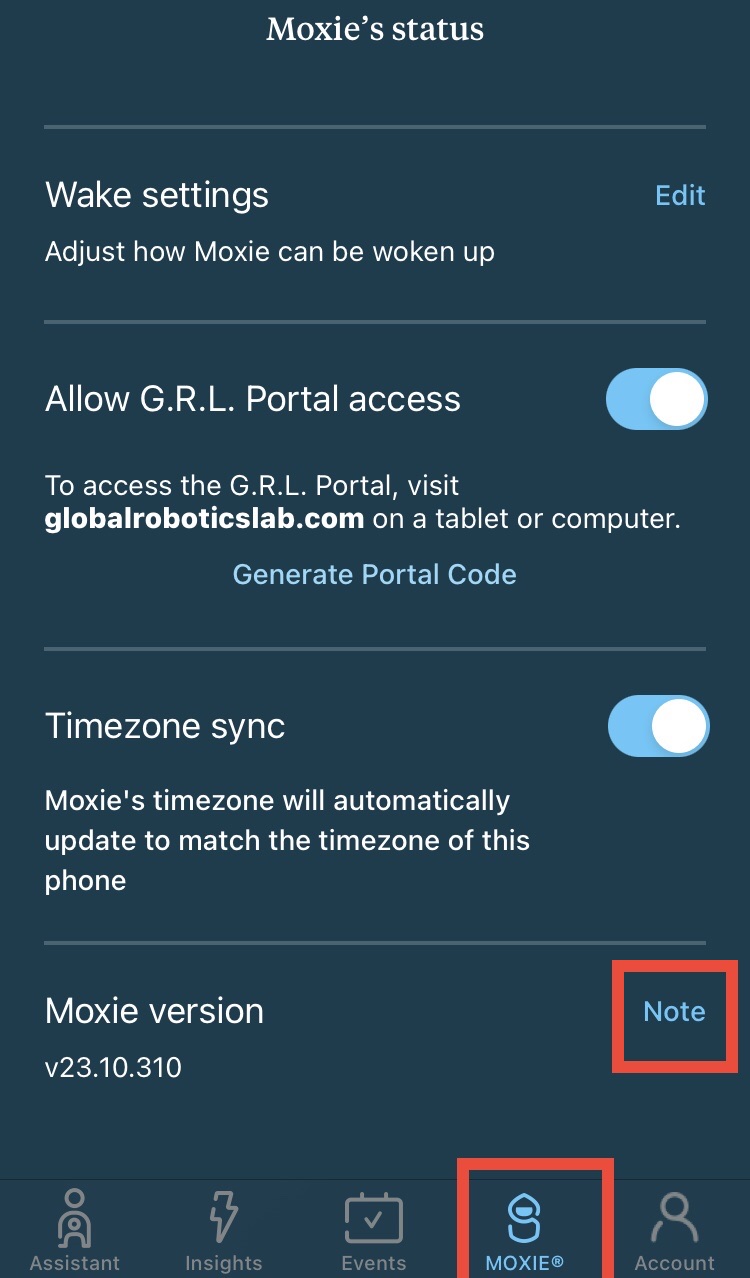Tap Generate Portal Code

pos(374,574)
